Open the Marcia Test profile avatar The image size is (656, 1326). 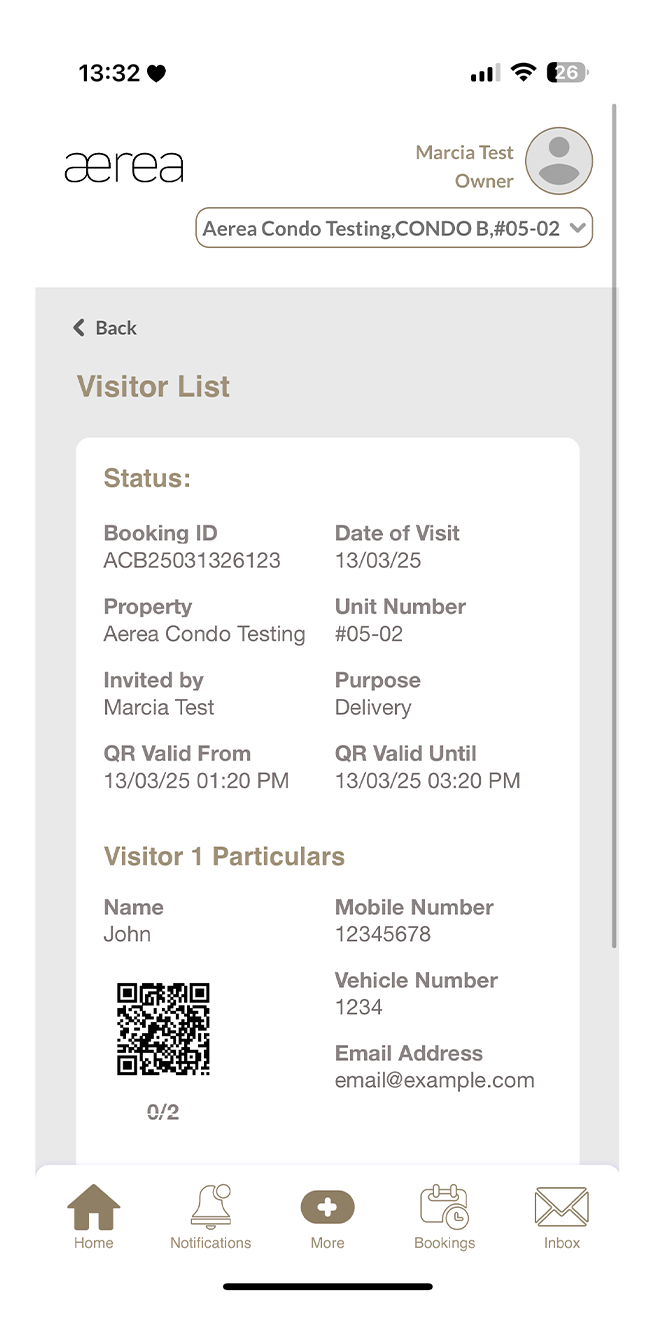coord(559,161)
